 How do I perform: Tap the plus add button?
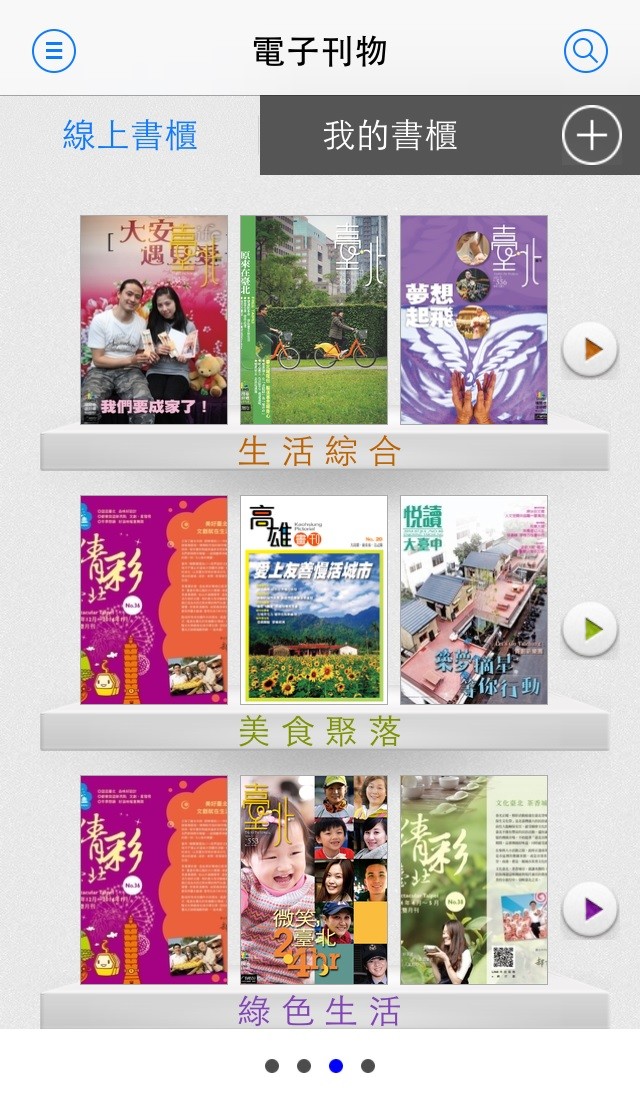591,135
